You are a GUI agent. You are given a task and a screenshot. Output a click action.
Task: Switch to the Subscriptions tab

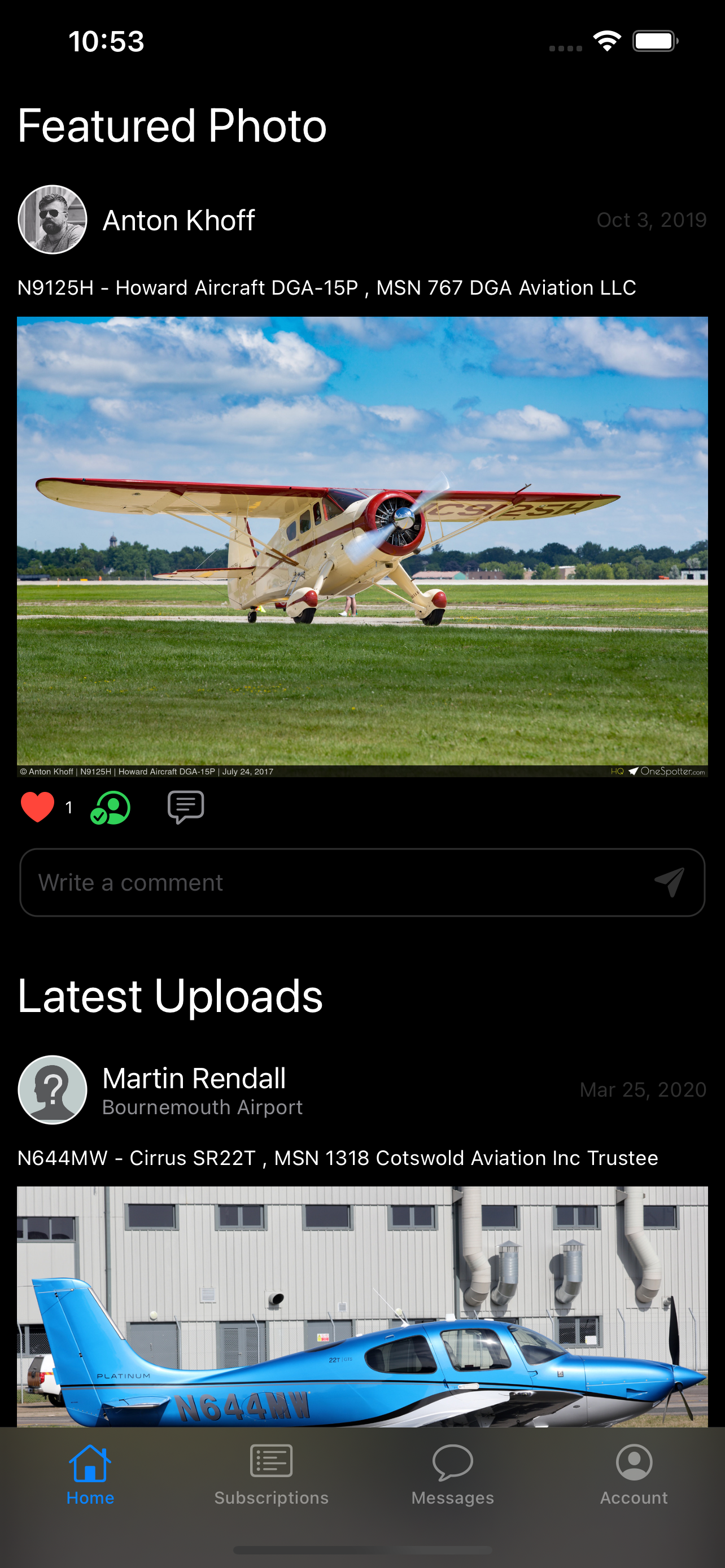[x=272, y=1474]
